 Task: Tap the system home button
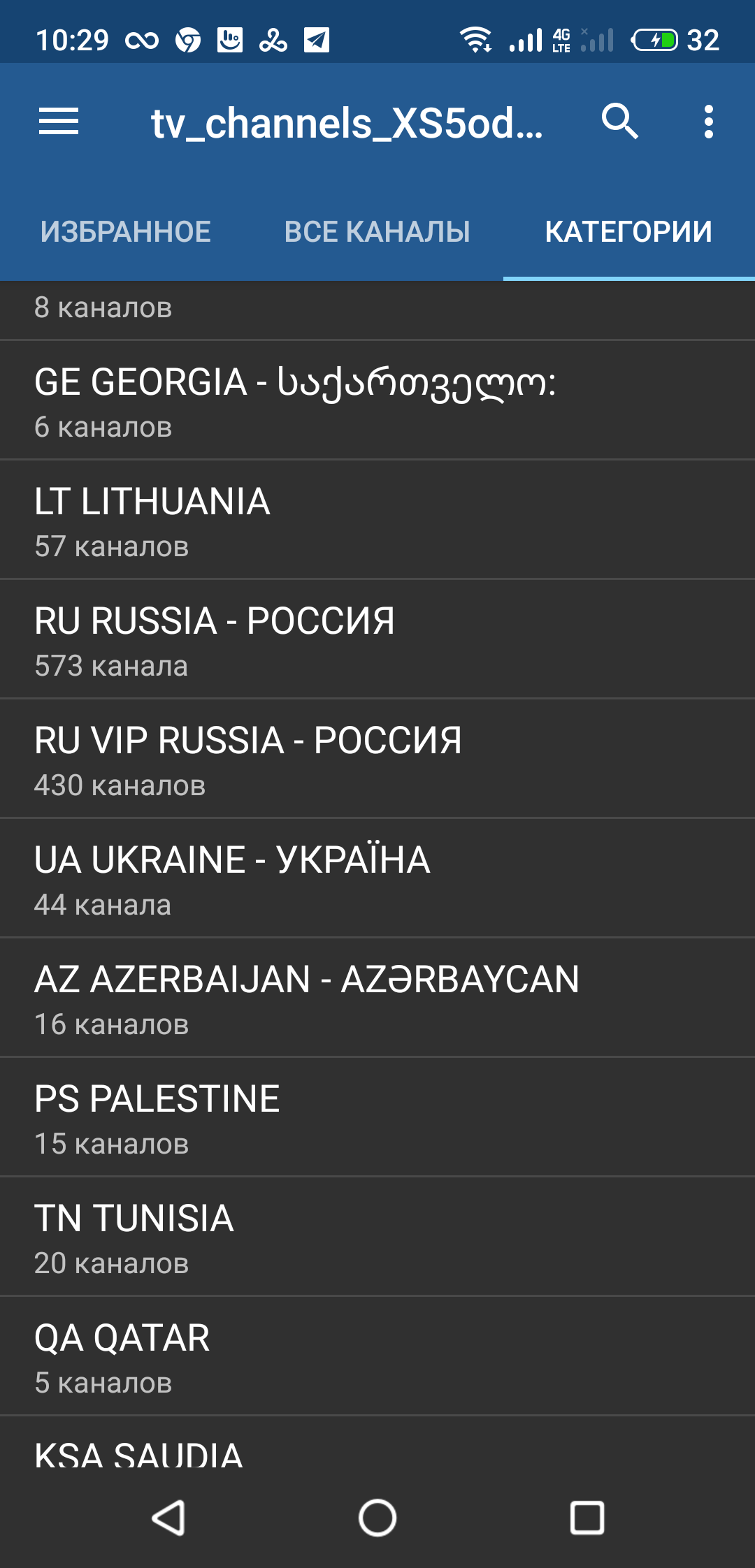coord(377,1518)
